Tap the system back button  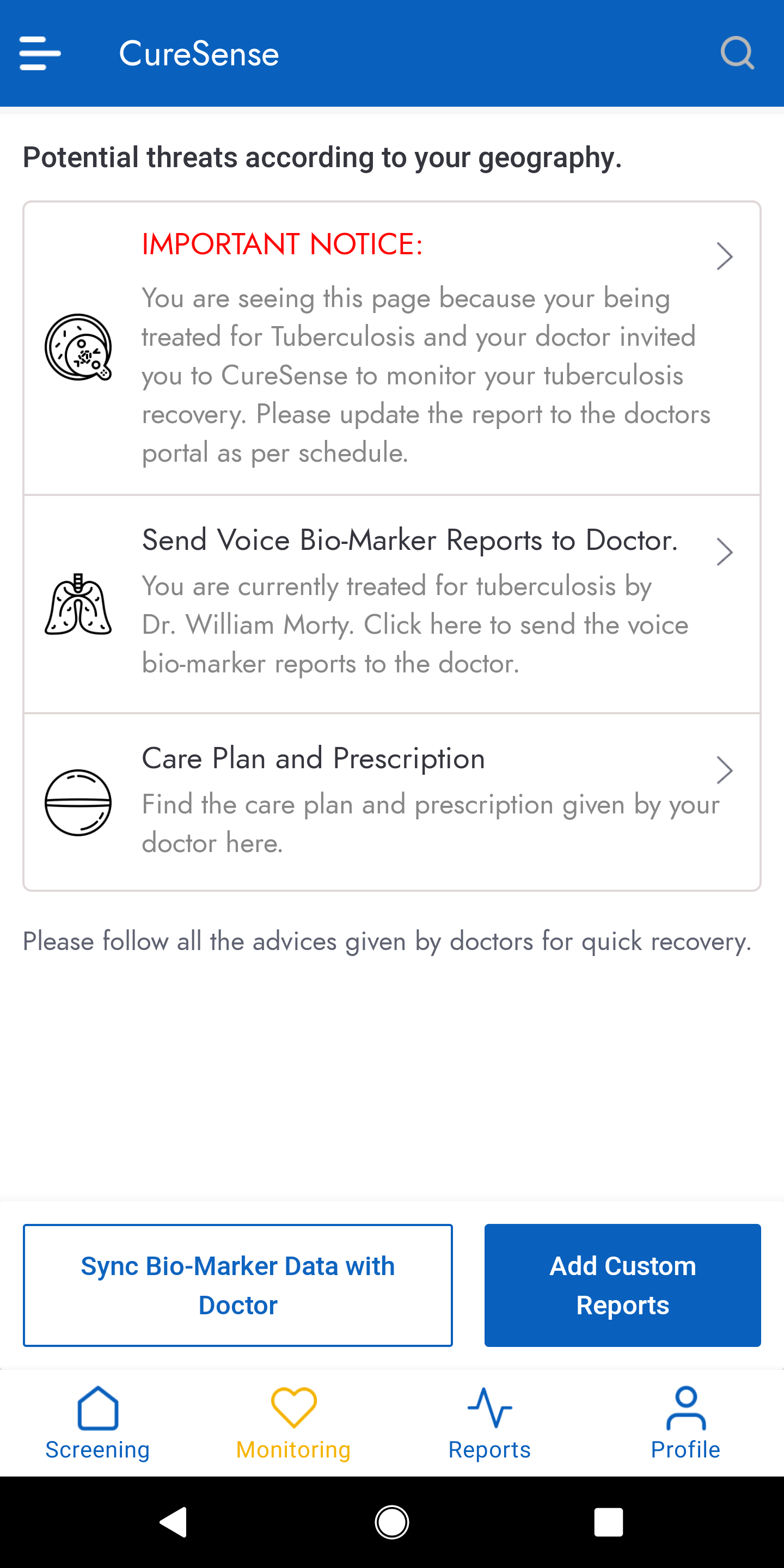point(174,1522)
